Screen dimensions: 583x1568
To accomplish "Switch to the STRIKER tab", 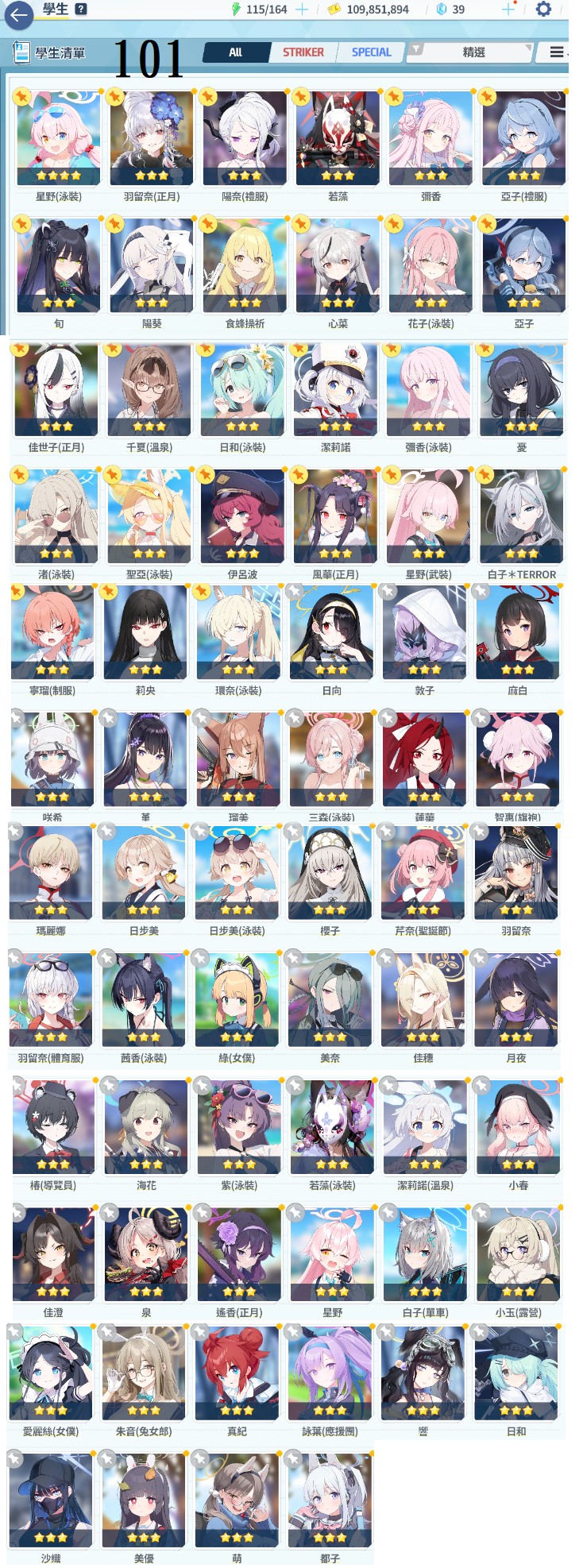I will coord(303,52).
